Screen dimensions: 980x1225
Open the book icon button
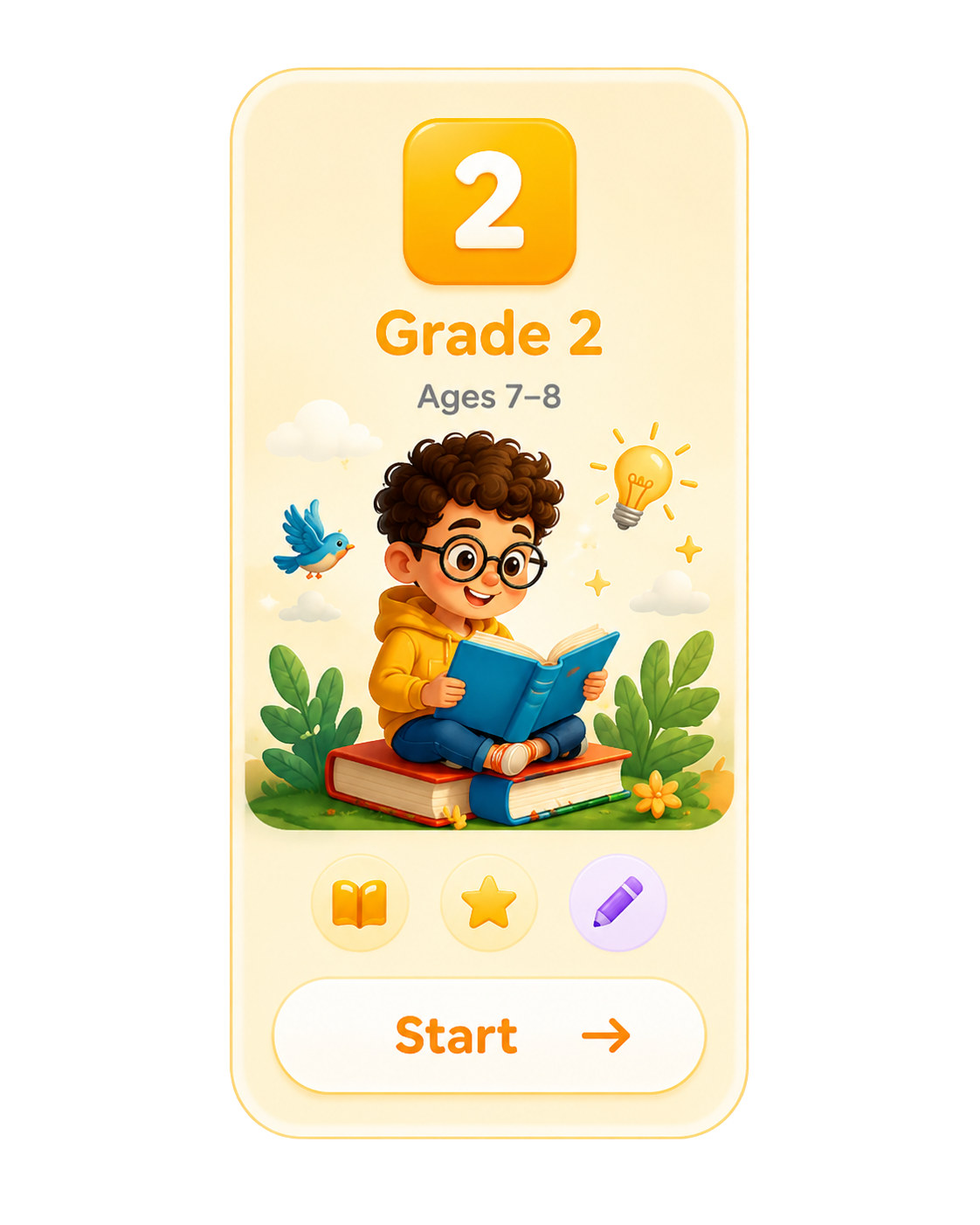tap(360, 903)
